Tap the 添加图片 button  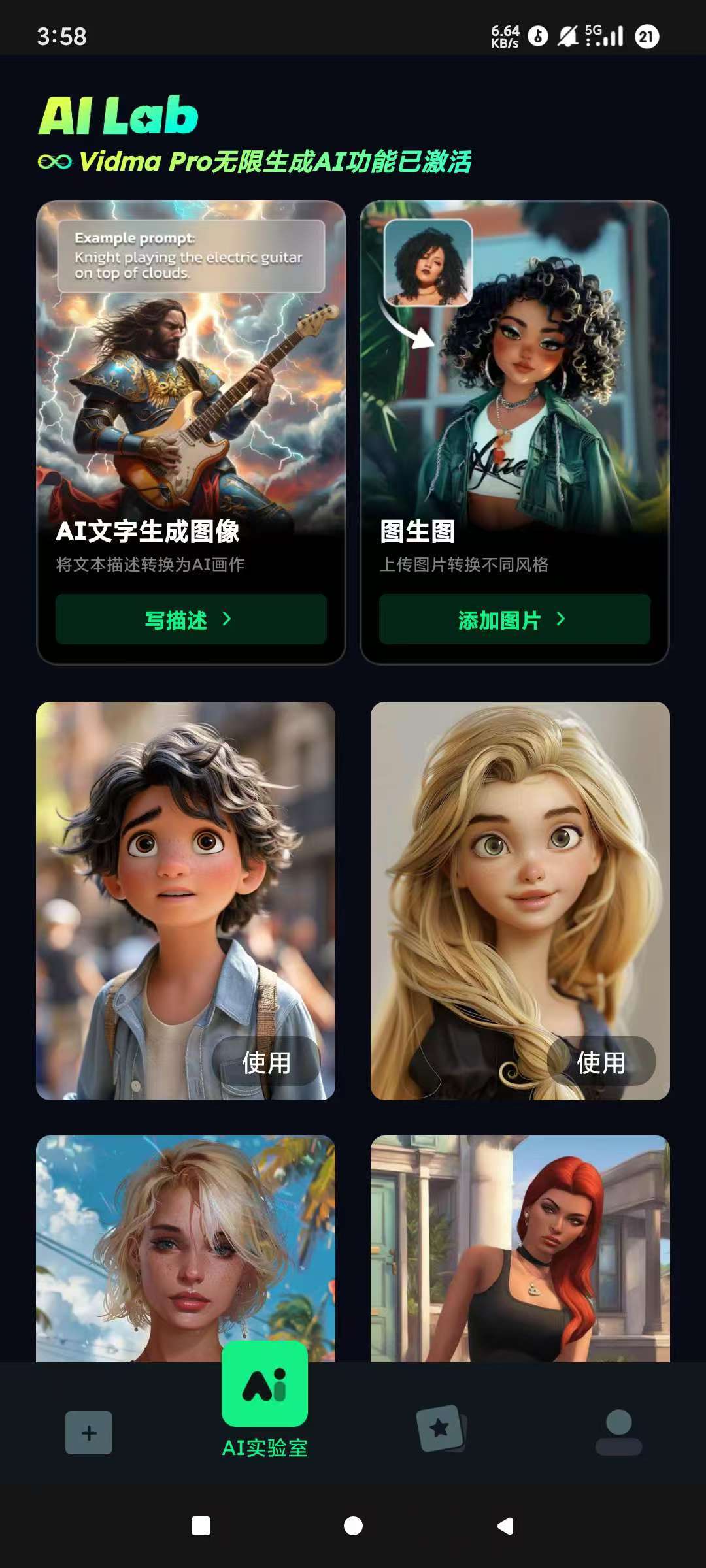coord(514,619)
